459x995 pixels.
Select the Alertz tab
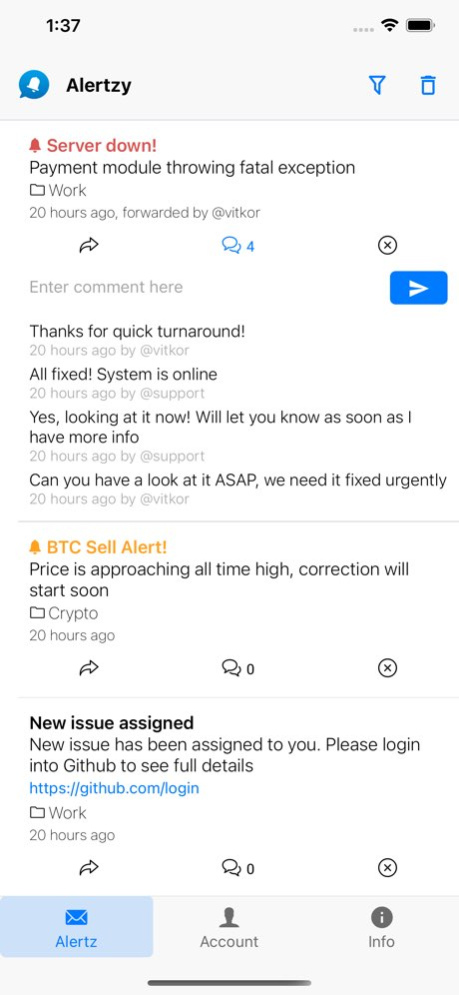pos(76,927)
